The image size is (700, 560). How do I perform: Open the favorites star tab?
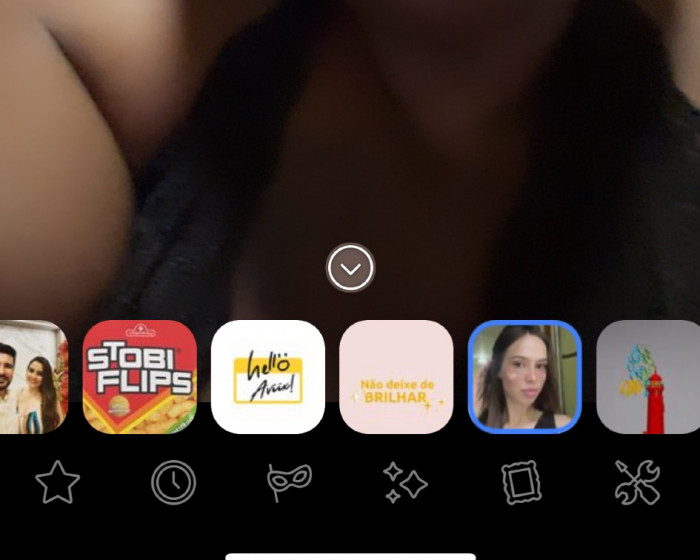coord(57,483)
